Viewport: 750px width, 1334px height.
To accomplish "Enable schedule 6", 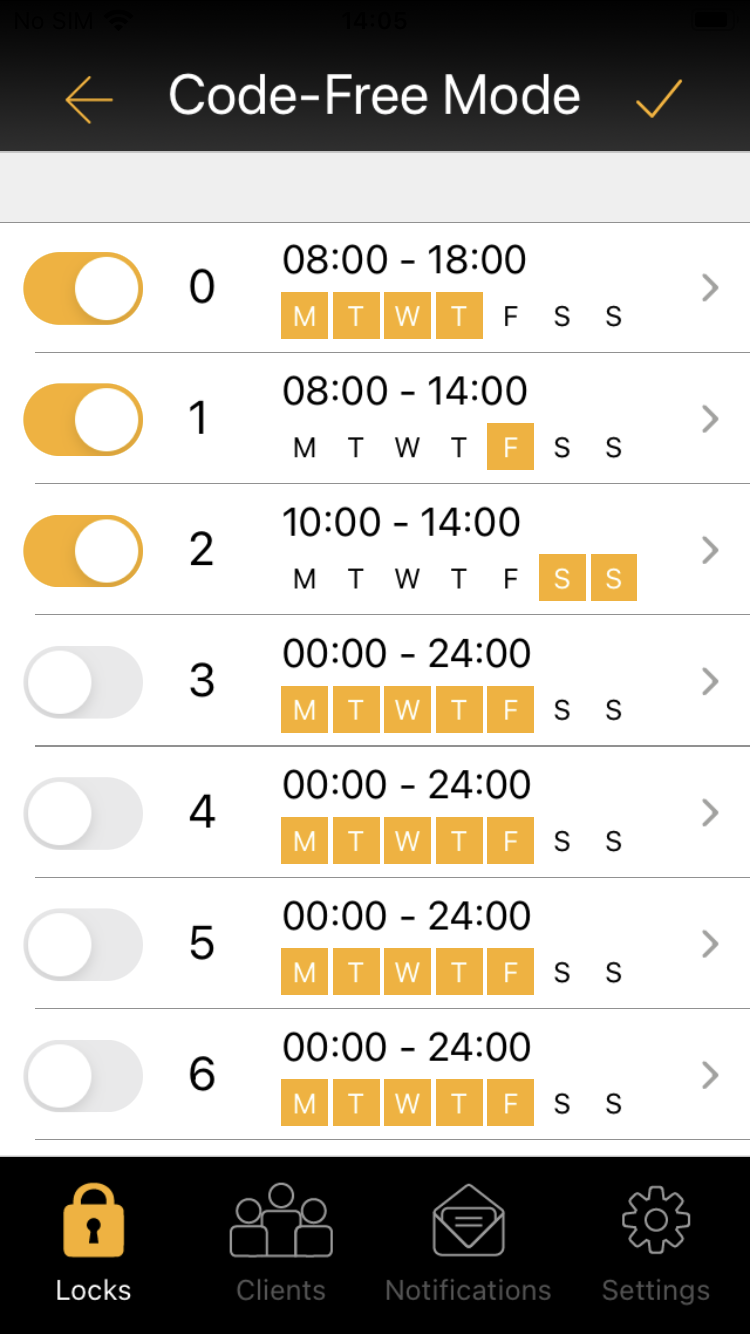I will 83,1075.
